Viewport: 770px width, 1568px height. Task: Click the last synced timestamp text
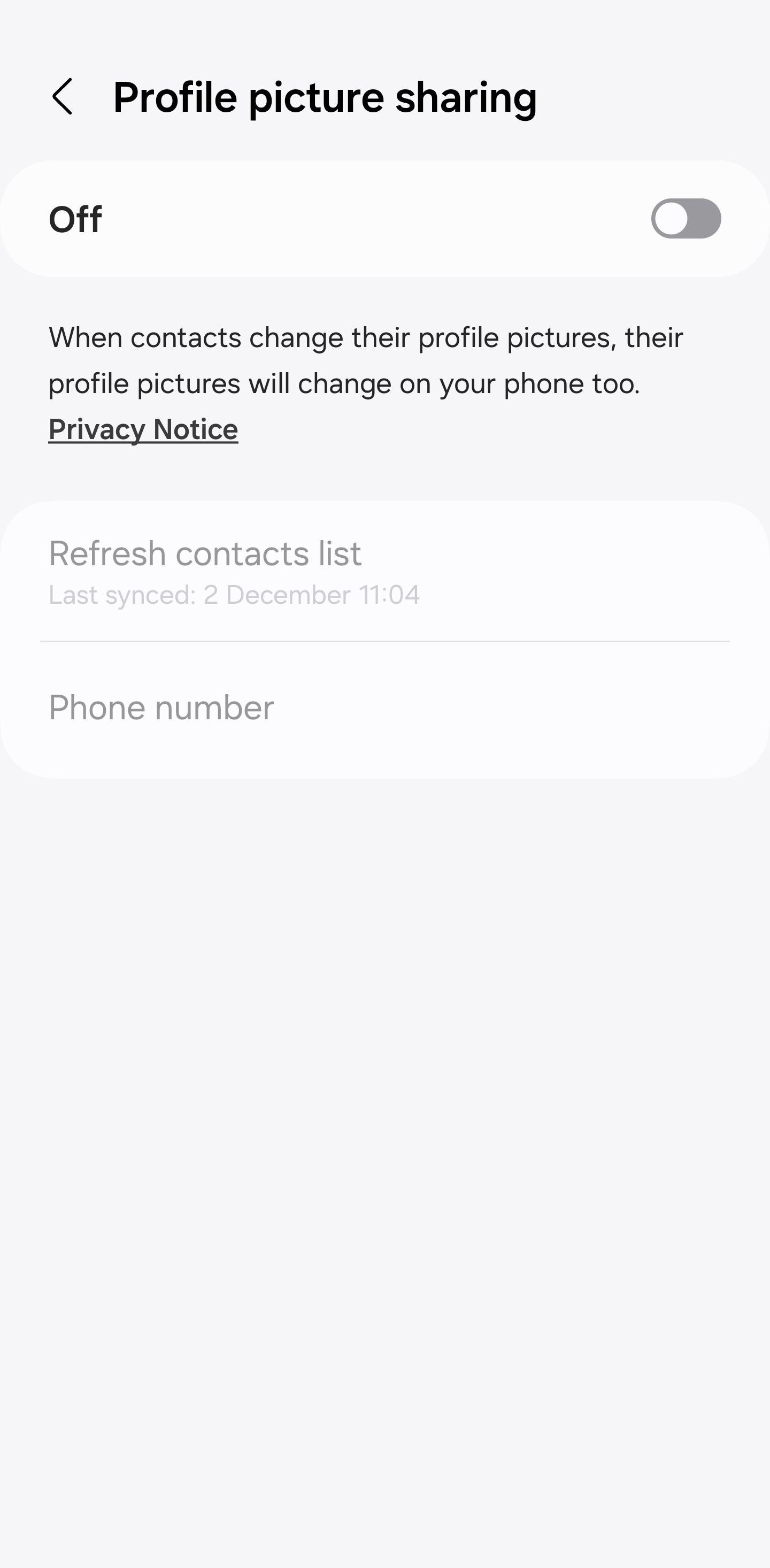tap(234, 595)
